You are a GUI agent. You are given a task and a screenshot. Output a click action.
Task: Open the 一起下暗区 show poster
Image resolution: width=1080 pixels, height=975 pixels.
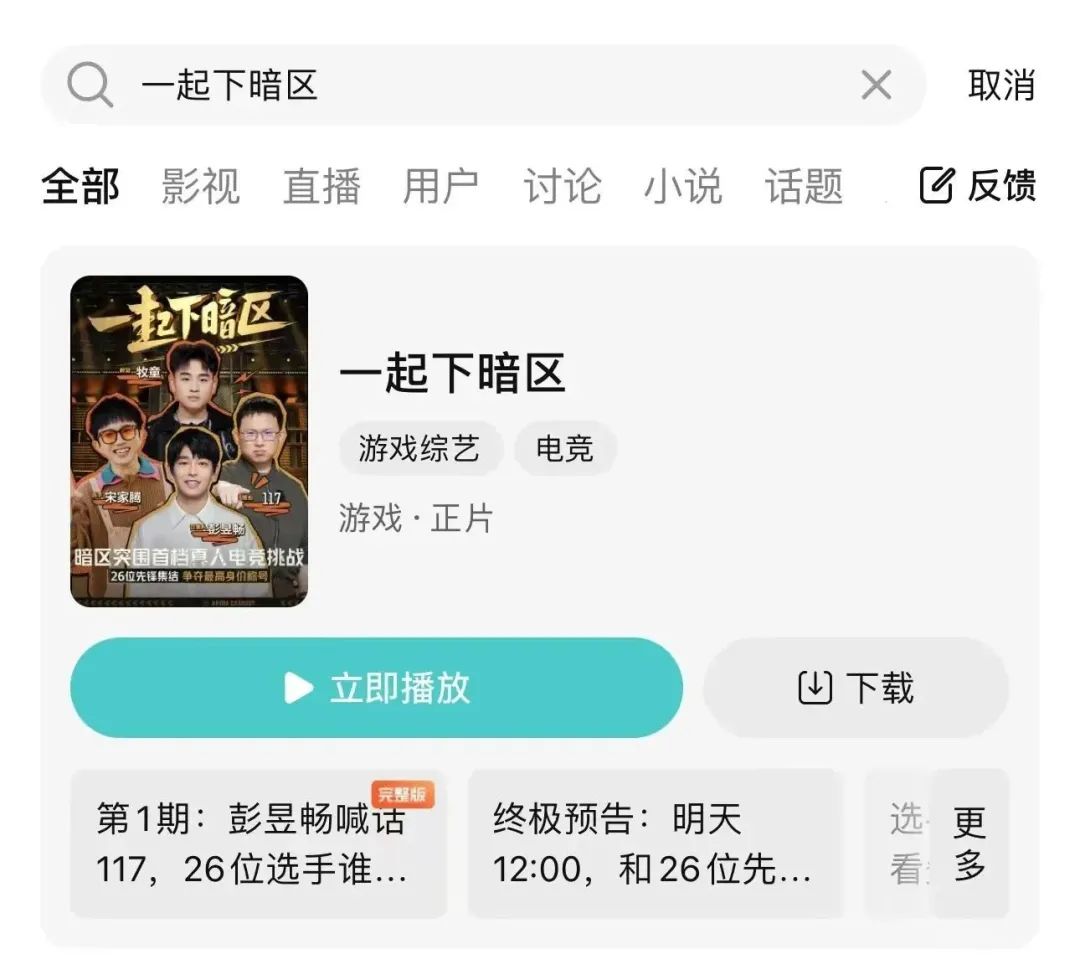tap(189, 441)
